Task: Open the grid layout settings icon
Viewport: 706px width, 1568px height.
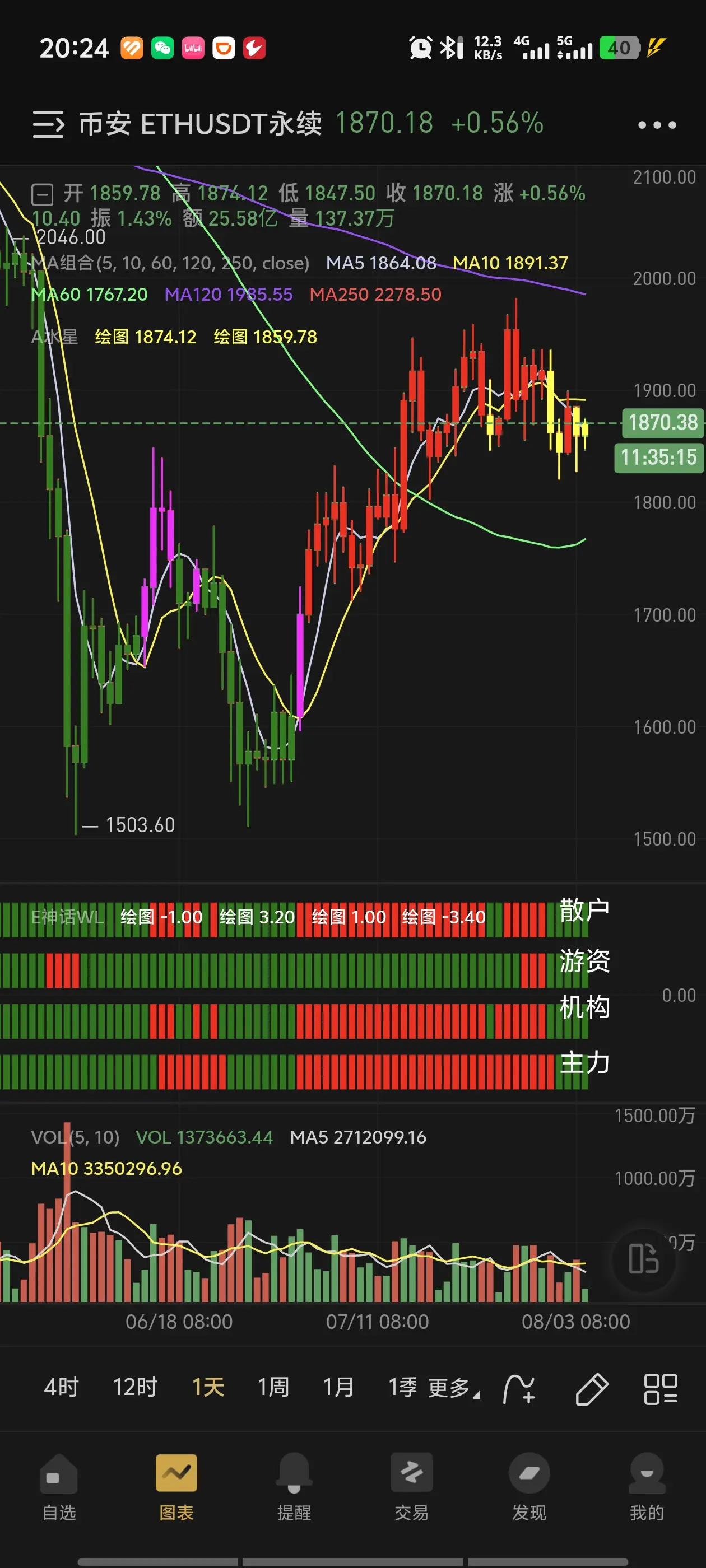Action: [661, 1389]
